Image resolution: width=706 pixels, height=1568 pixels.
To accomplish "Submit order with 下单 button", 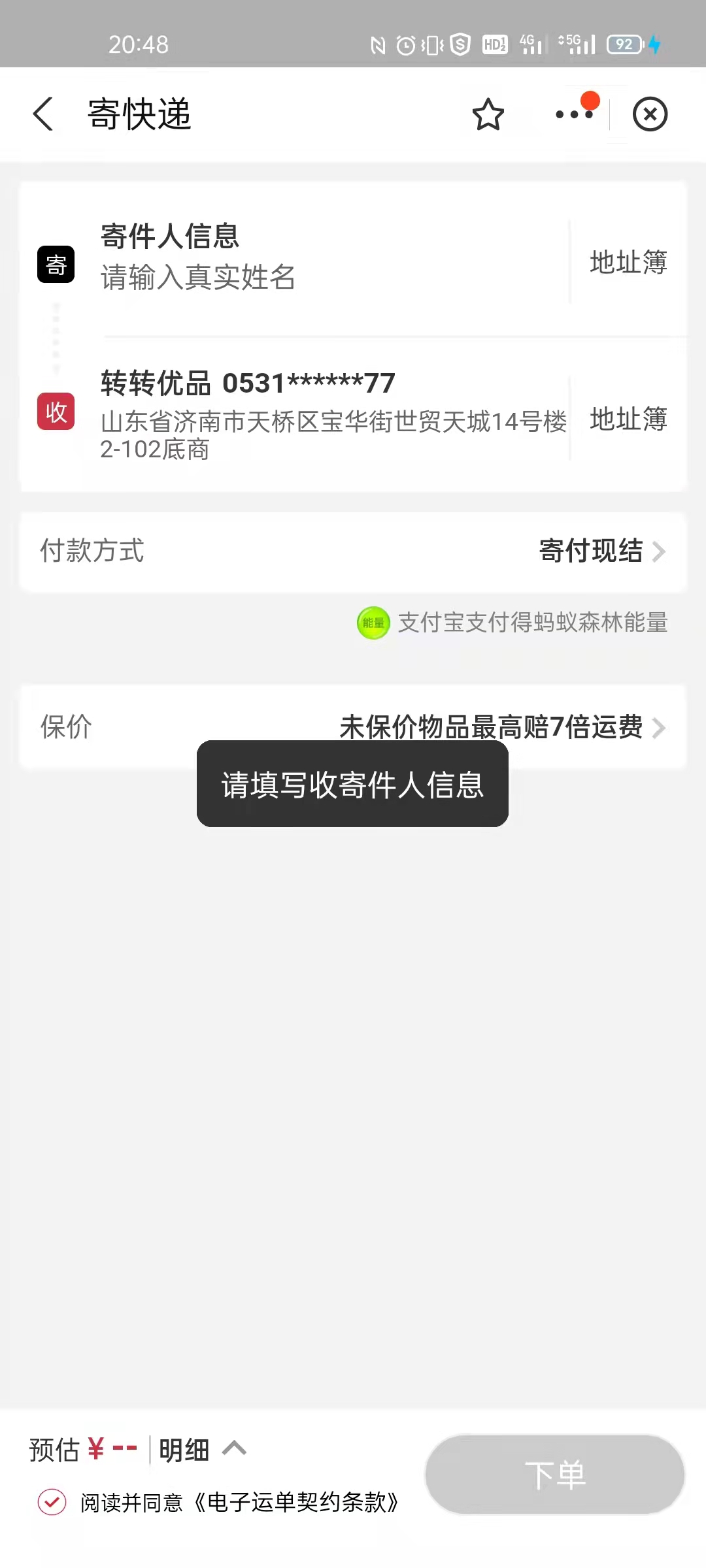I will coord(554,1475).
